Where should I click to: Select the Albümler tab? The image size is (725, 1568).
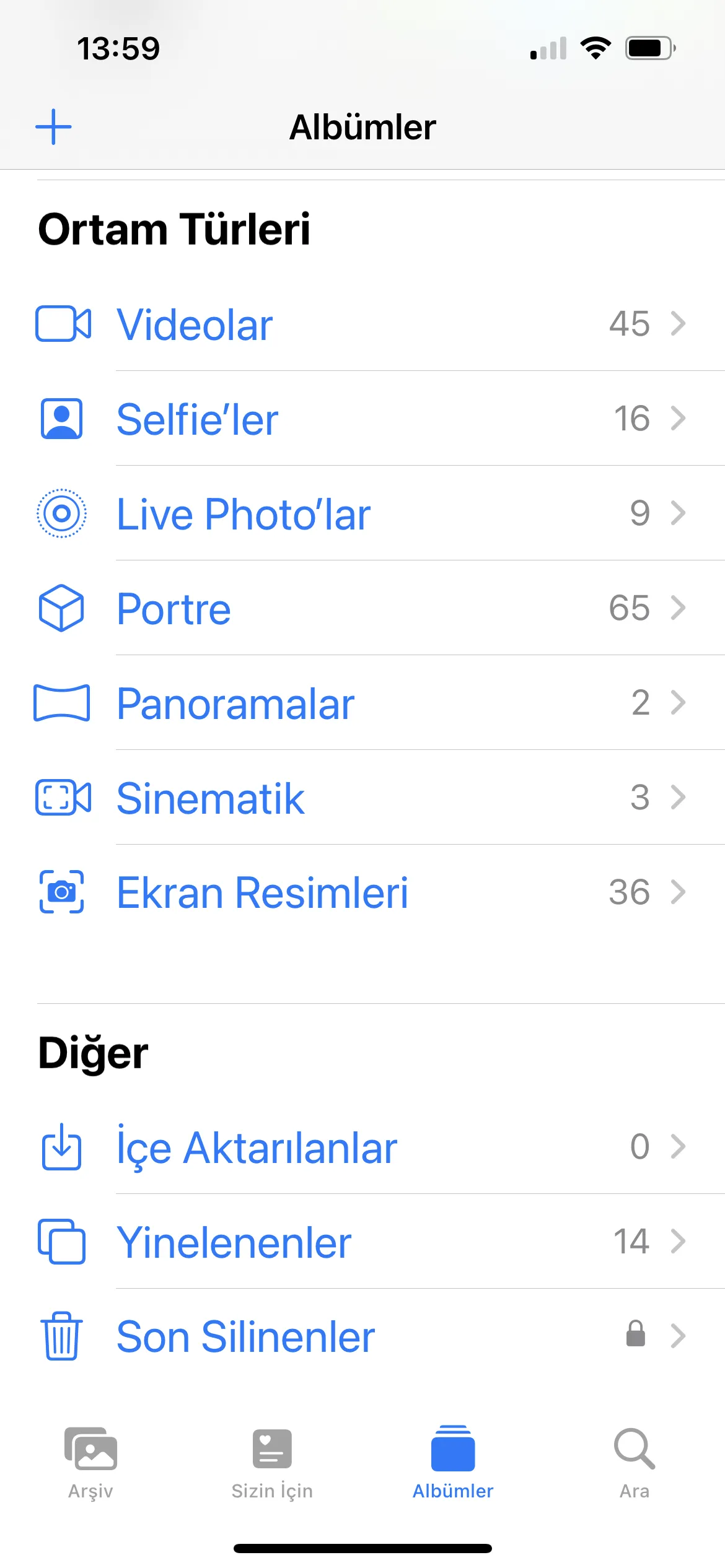(453, 1461)
